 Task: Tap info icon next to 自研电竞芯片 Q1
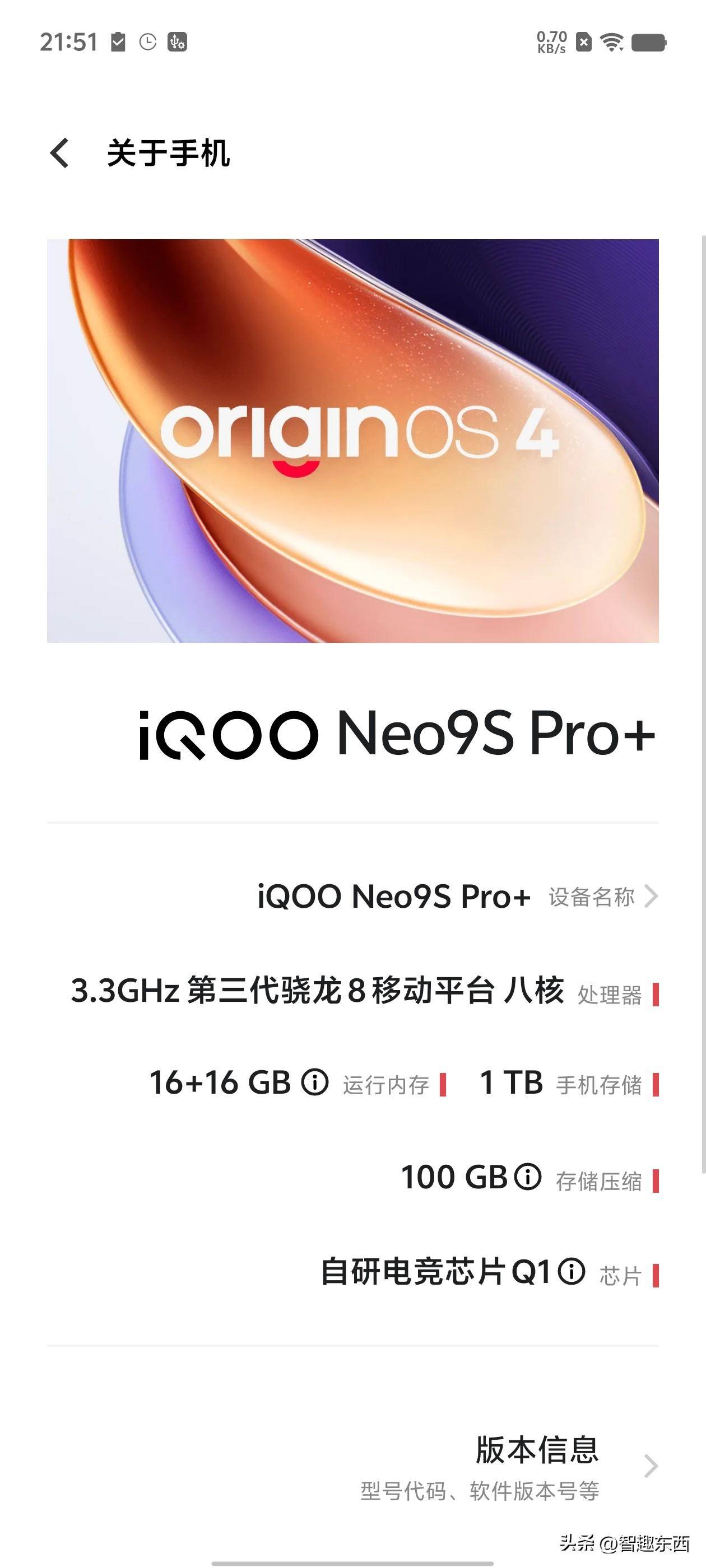(572, 1271)
